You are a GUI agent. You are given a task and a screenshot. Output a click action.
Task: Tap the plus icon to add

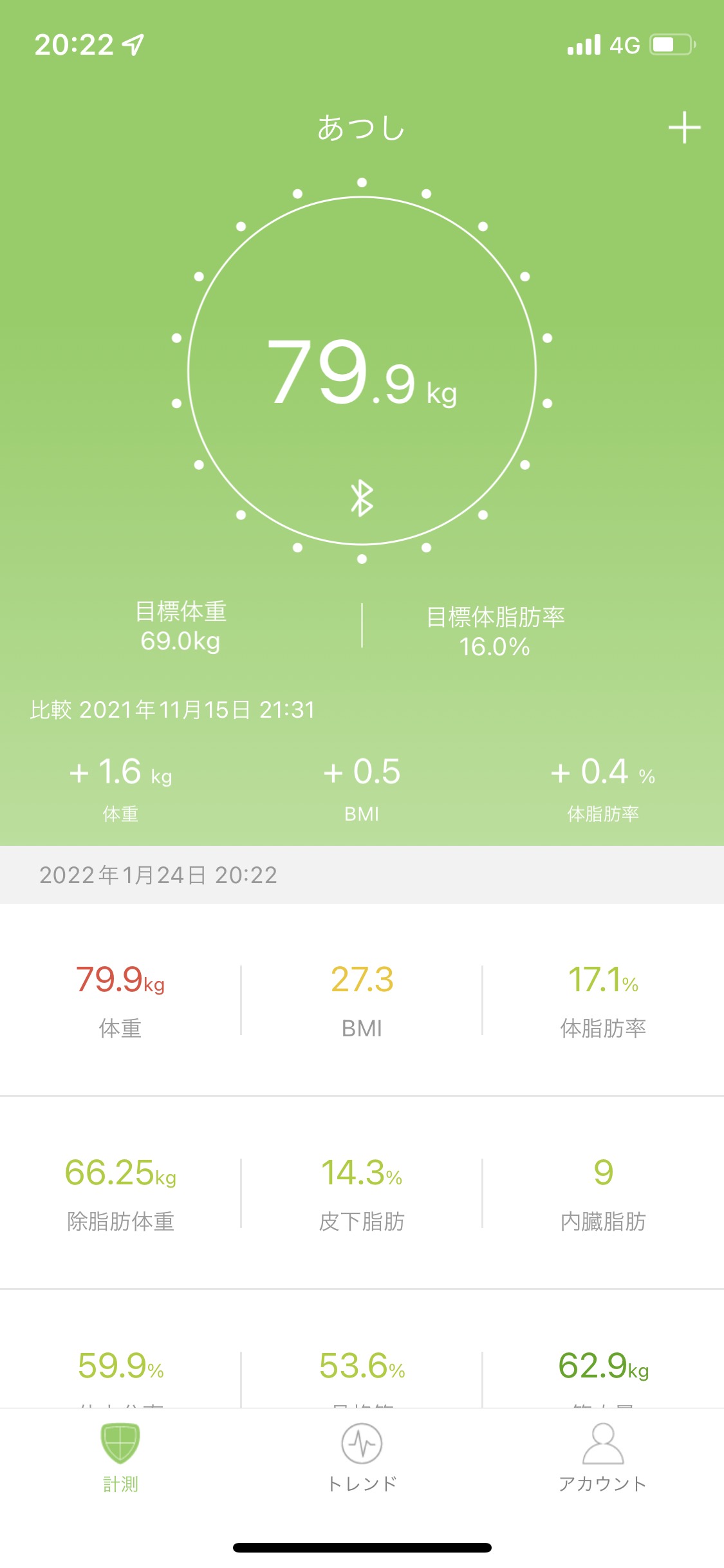684,127
